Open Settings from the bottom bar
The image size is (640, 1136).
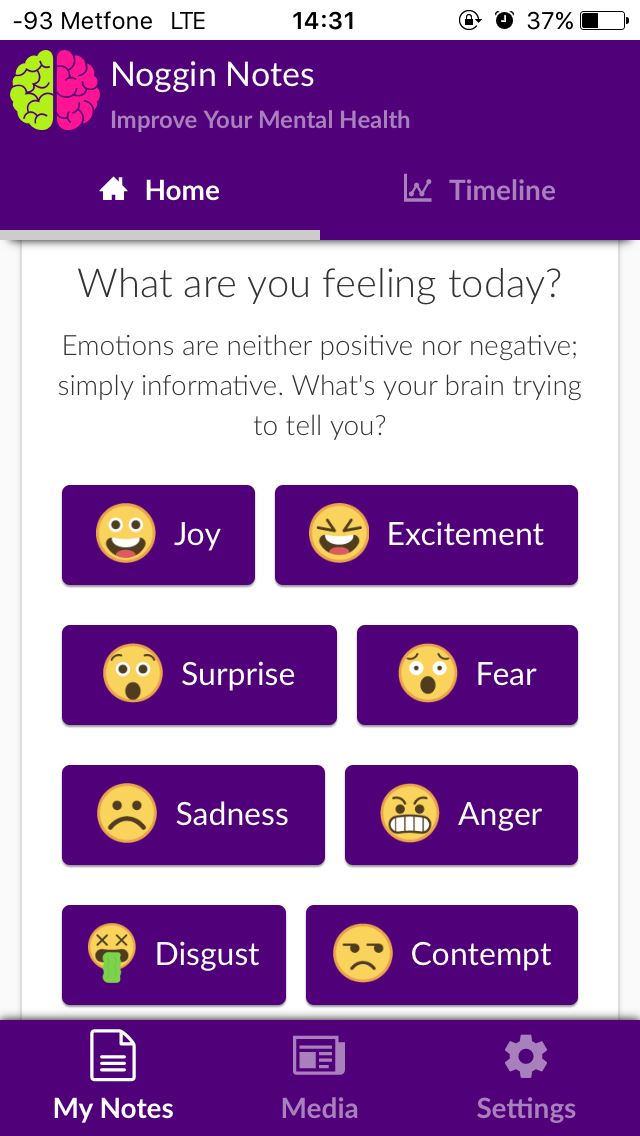pyautogui.click(x=526, y=1078)
